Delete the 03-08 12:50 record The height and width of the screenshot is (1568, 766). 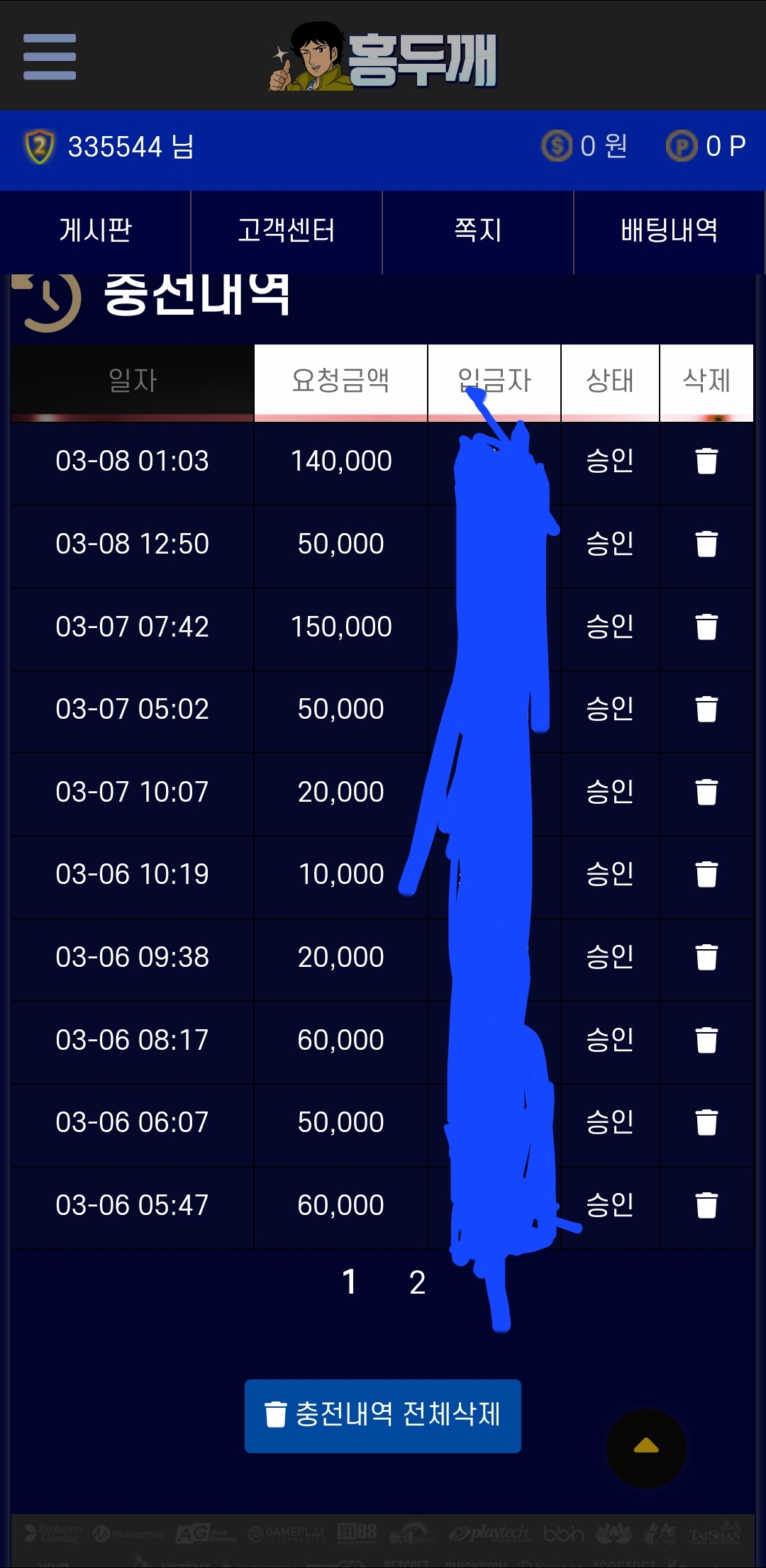pos(706,544)
